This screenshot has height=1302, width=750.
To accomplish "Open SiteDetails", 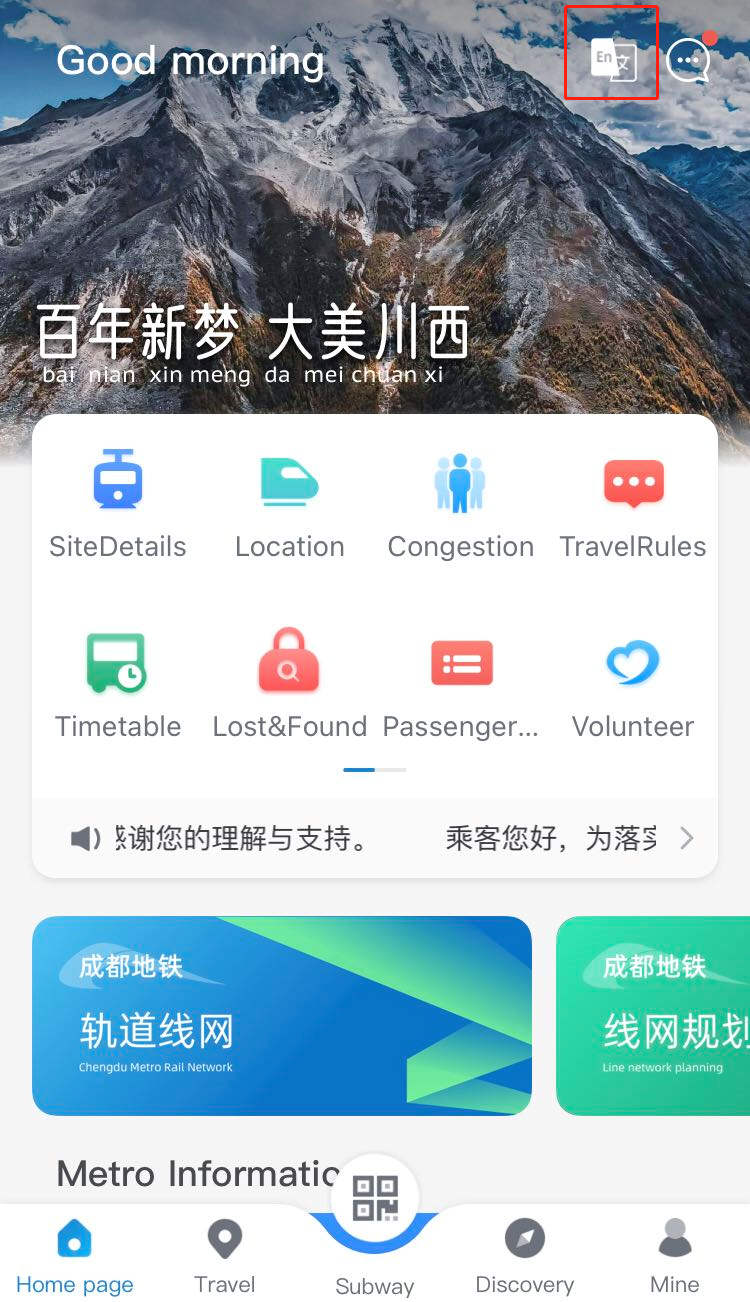I will (x=118, y=505).
